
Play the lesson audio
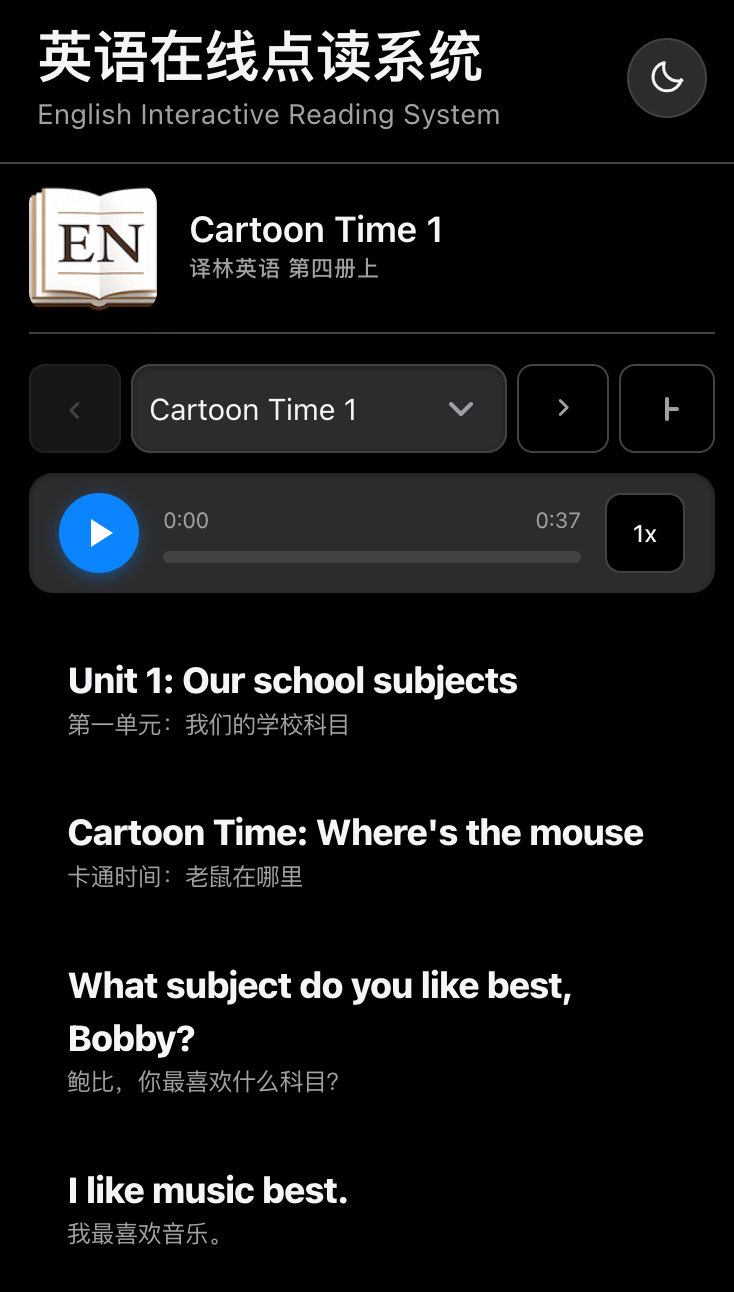coord(99,533)
